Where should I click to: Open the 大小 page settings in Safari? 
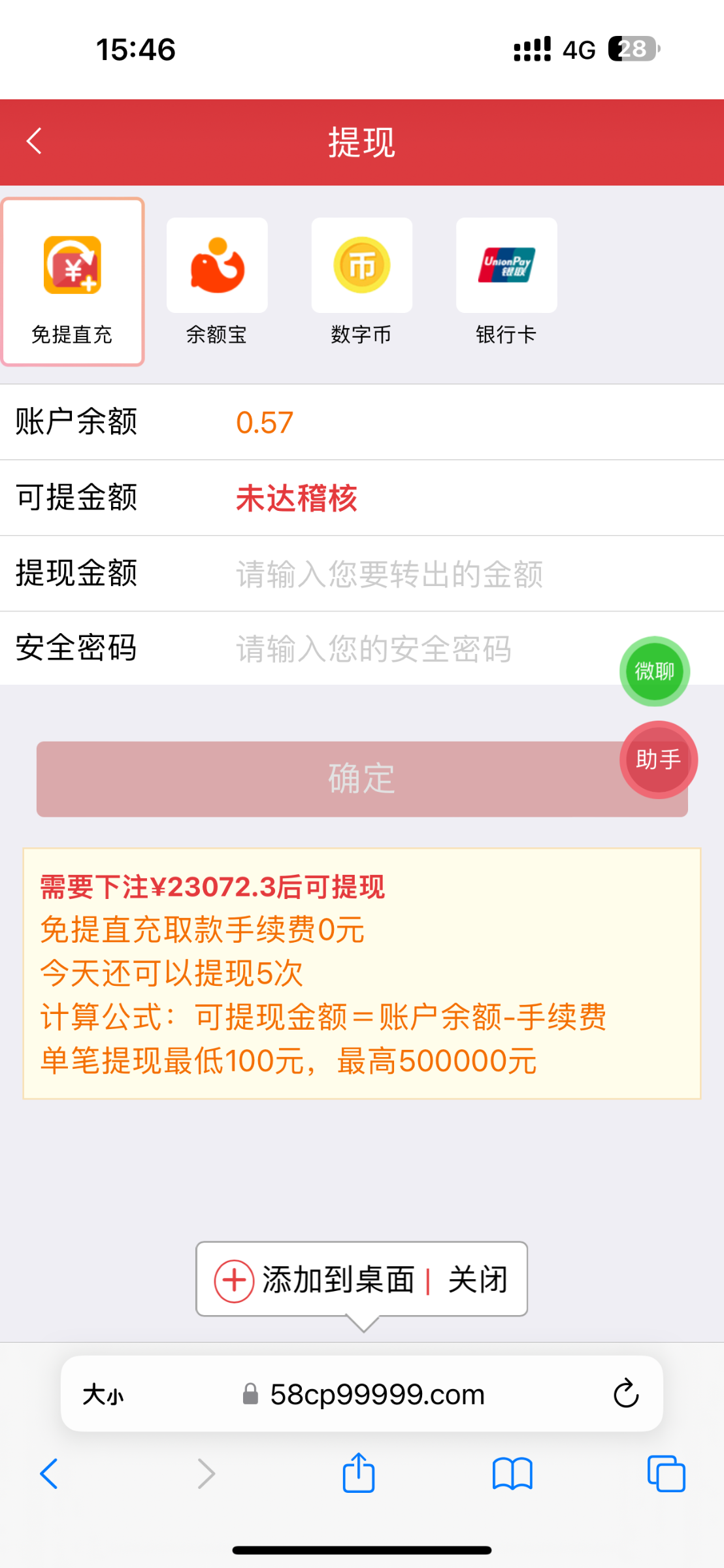[103, 1395]
